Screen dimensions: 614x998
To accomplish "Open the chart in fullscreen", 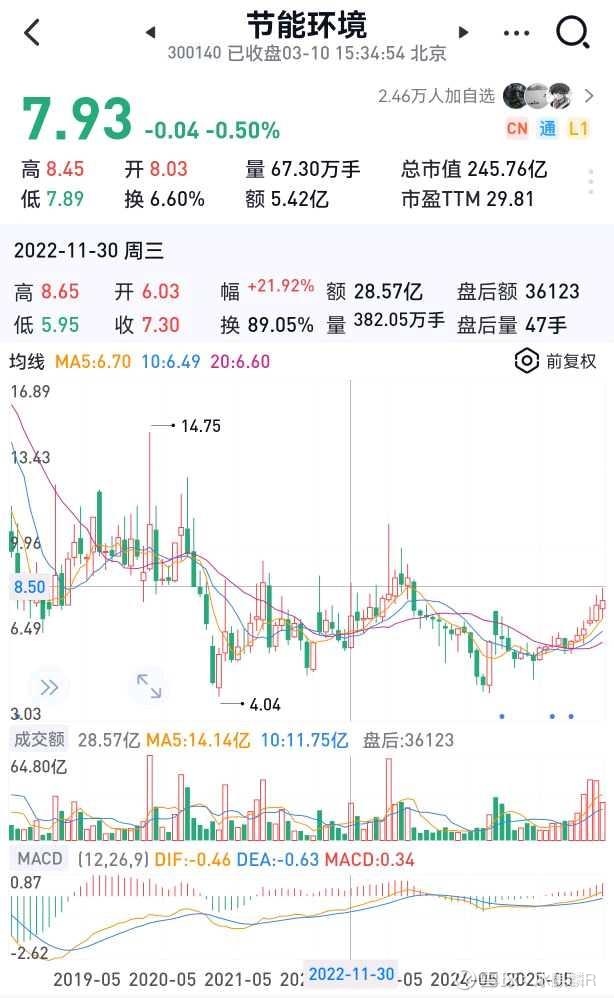I will pyautogui.click(x=149, y=686).
